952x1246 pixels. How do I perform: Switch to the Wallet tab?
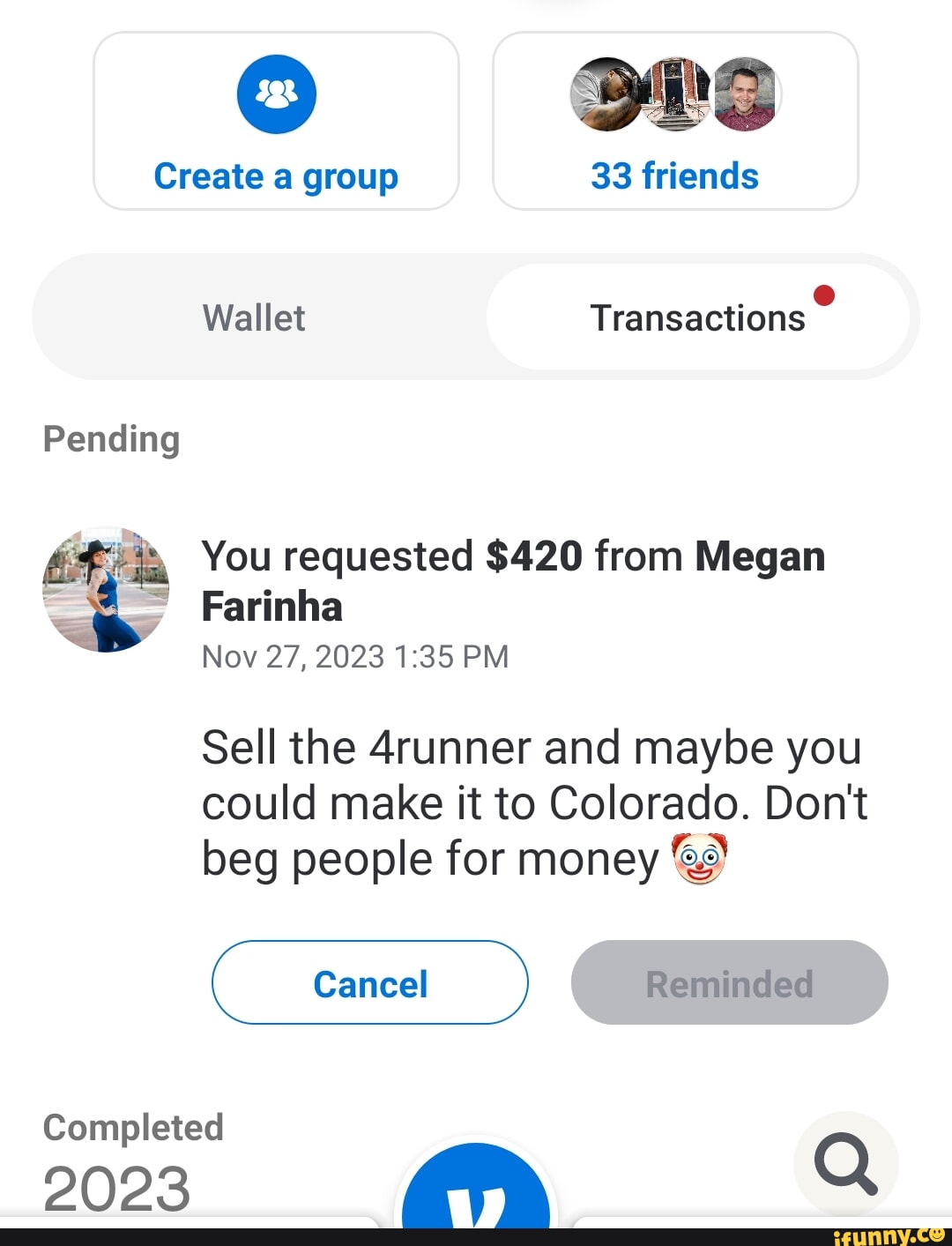tap(253, 317)
